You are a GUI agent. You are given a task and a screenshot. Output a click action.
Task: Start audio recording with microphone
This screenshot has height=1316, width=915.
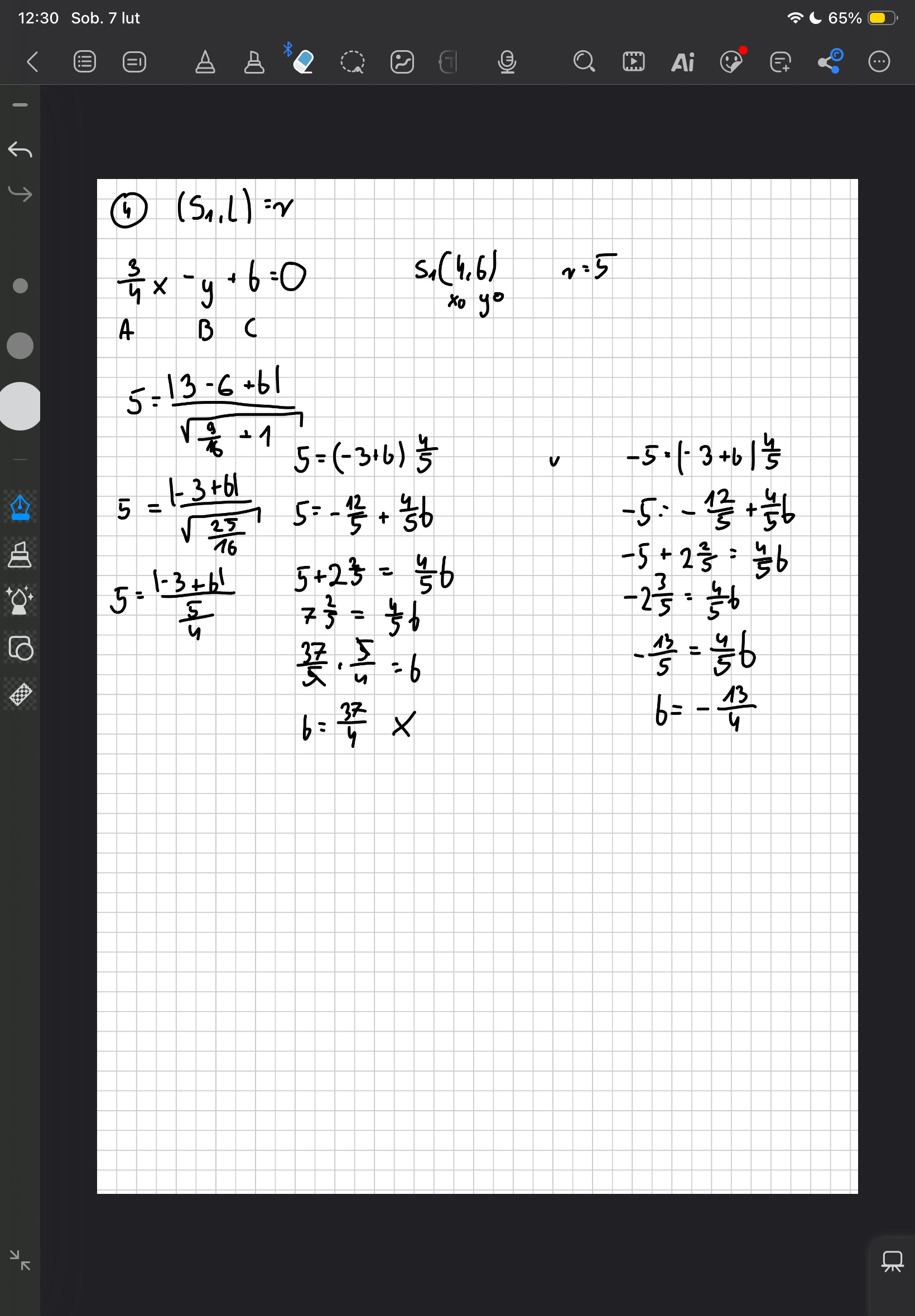(507, 61)
